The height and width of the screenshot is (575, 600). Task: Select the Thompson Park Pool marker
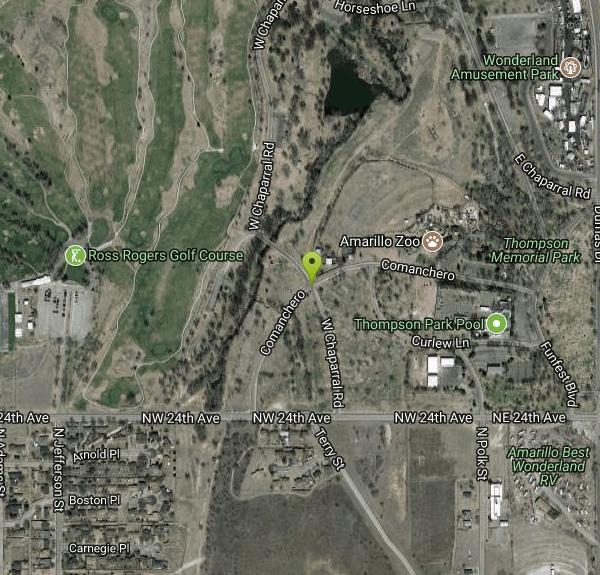(x=497, y=323)
